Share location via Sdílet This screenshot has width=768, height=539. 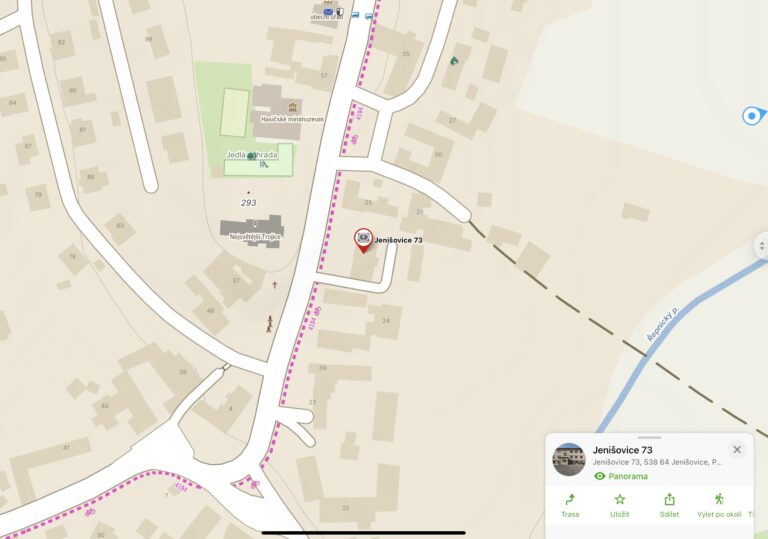670,505
